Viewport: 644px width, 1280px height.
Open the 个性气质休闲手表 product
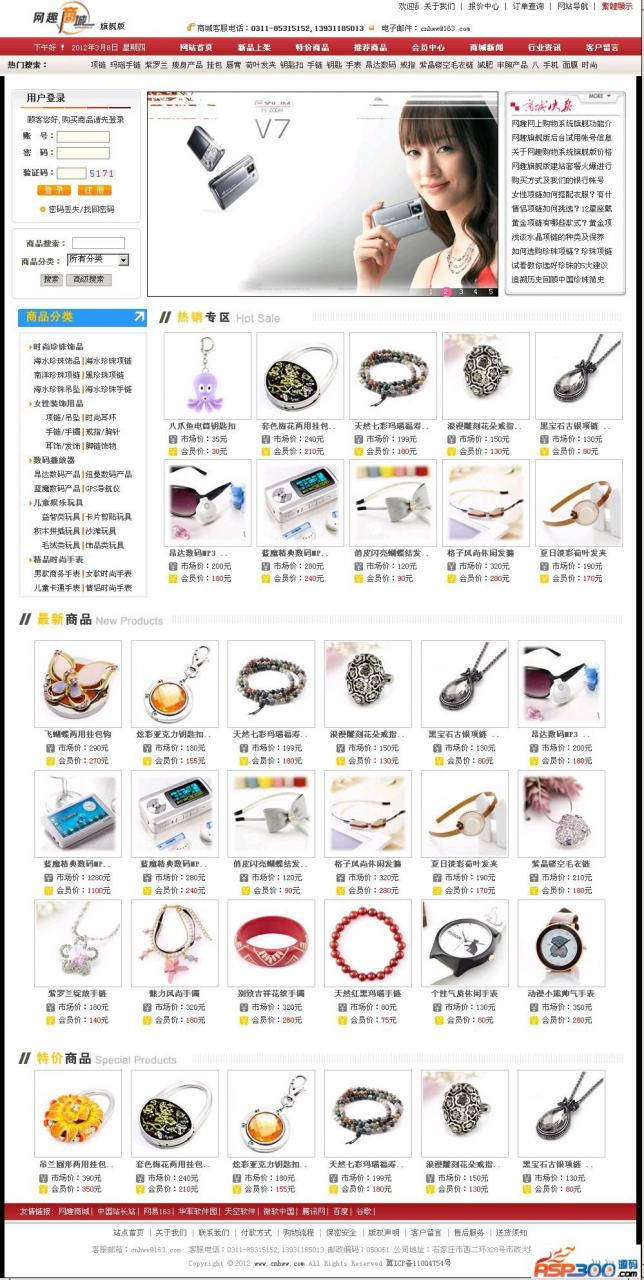(x=464, y=943)
